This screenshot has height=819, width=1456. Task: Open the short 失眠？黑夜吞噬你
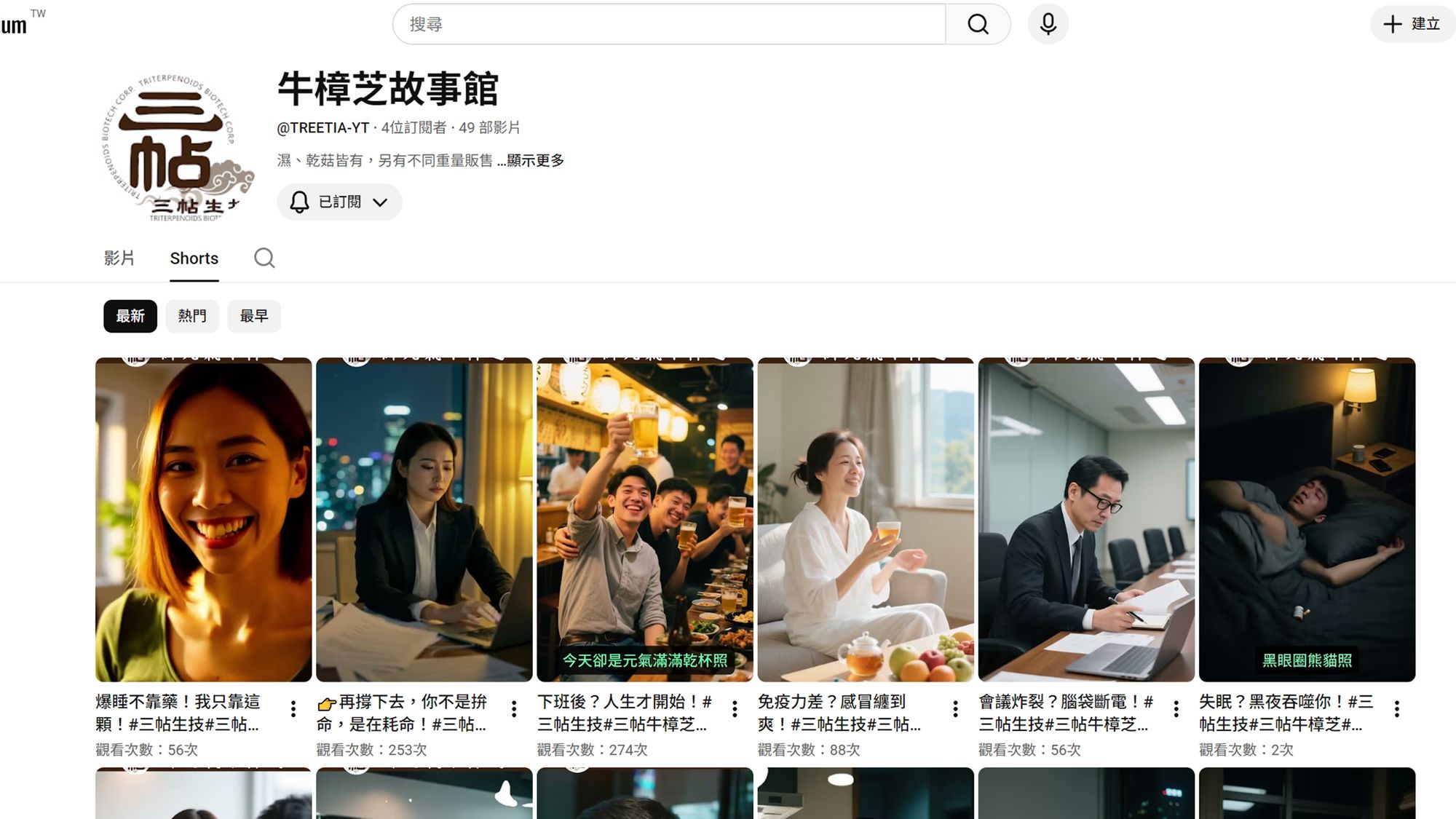click(x=1307, y=520)
